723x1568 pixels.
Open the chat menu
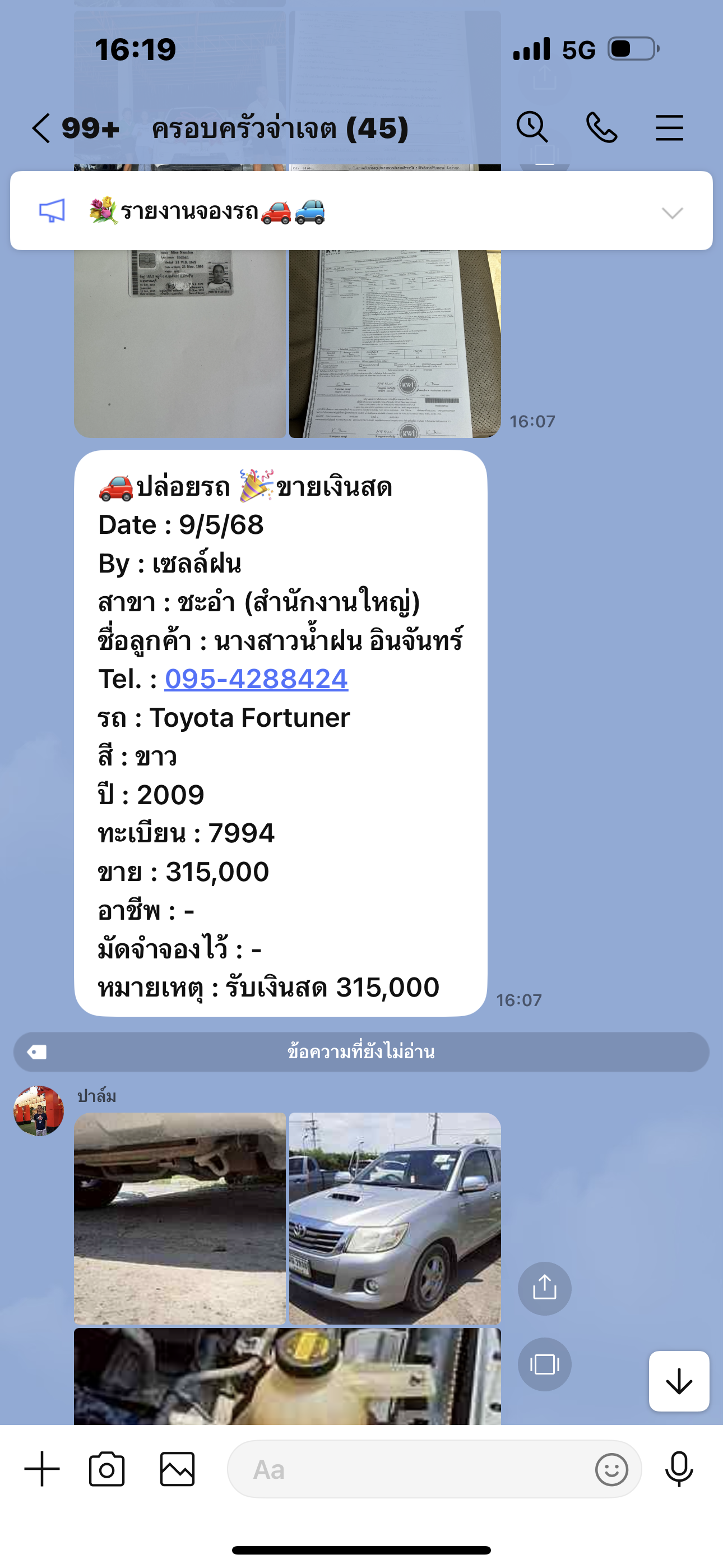(669, 128)
